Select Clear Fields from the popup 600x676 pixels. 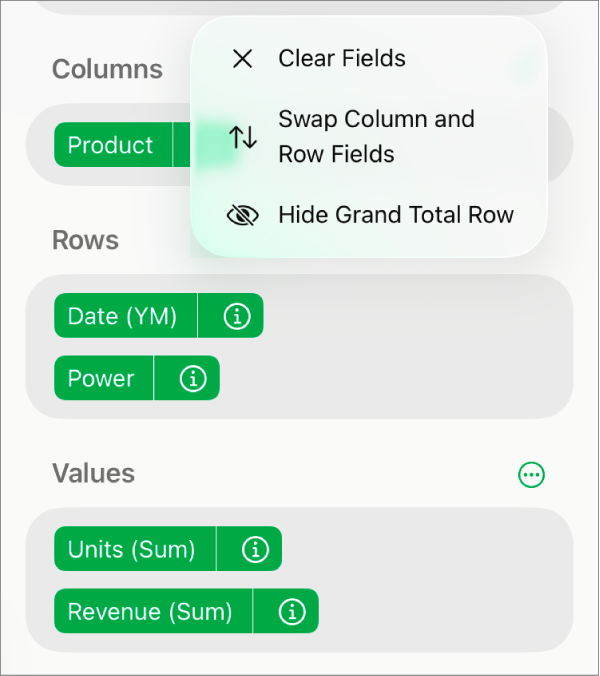point(340,59)
